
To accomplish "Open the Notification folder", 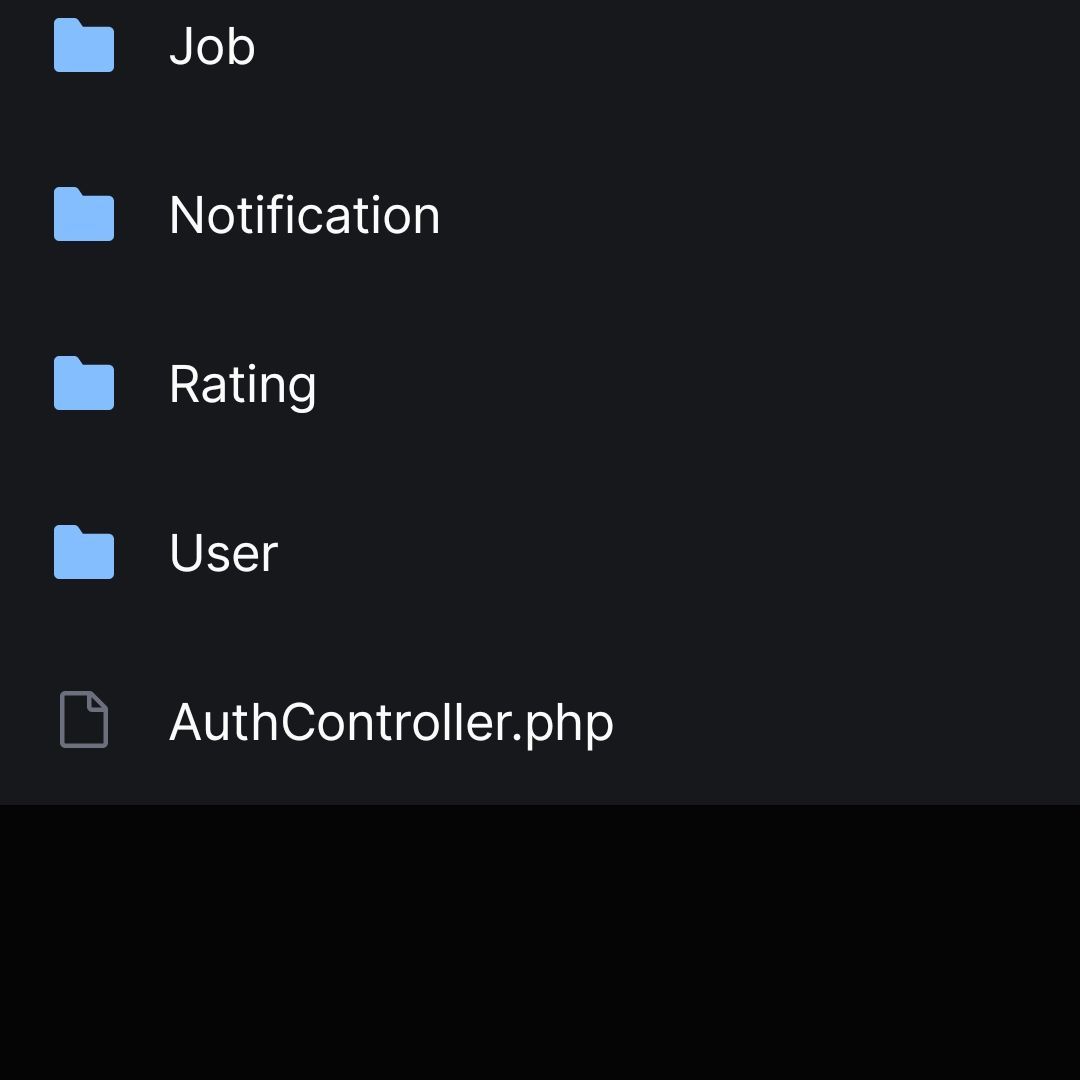I will point(304,215).
